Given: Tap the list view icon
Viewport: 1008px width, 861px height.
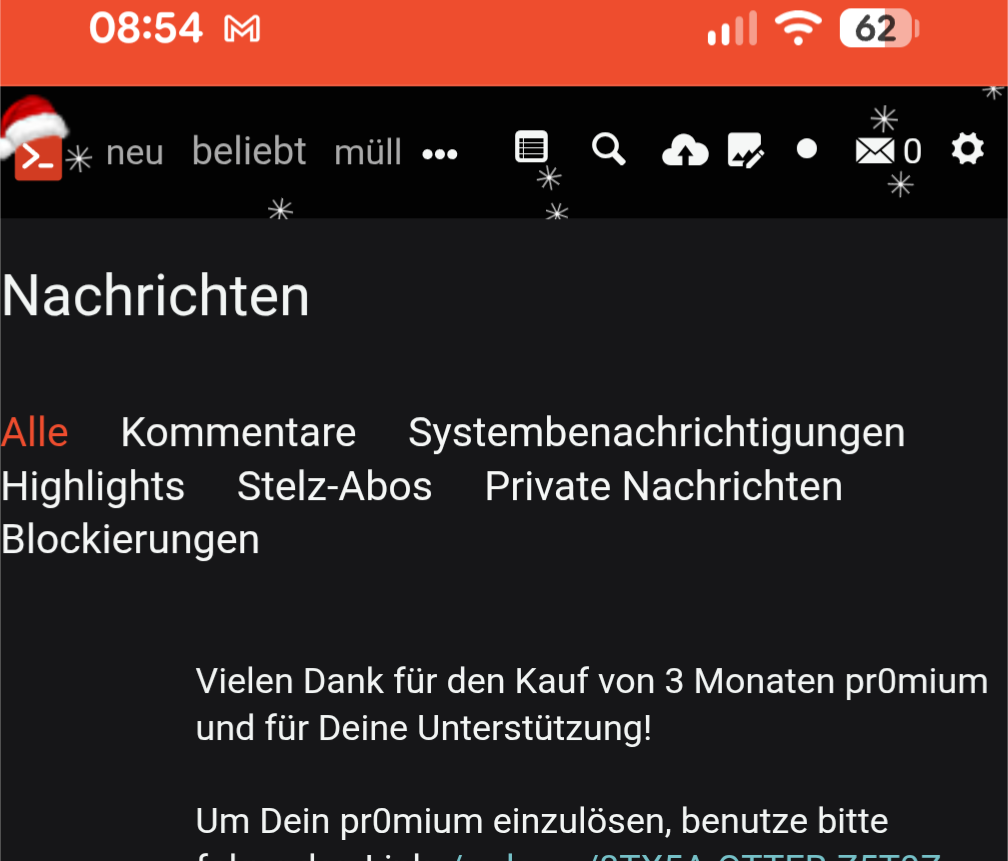Looking at the screenshot, I should pos(531,148).
